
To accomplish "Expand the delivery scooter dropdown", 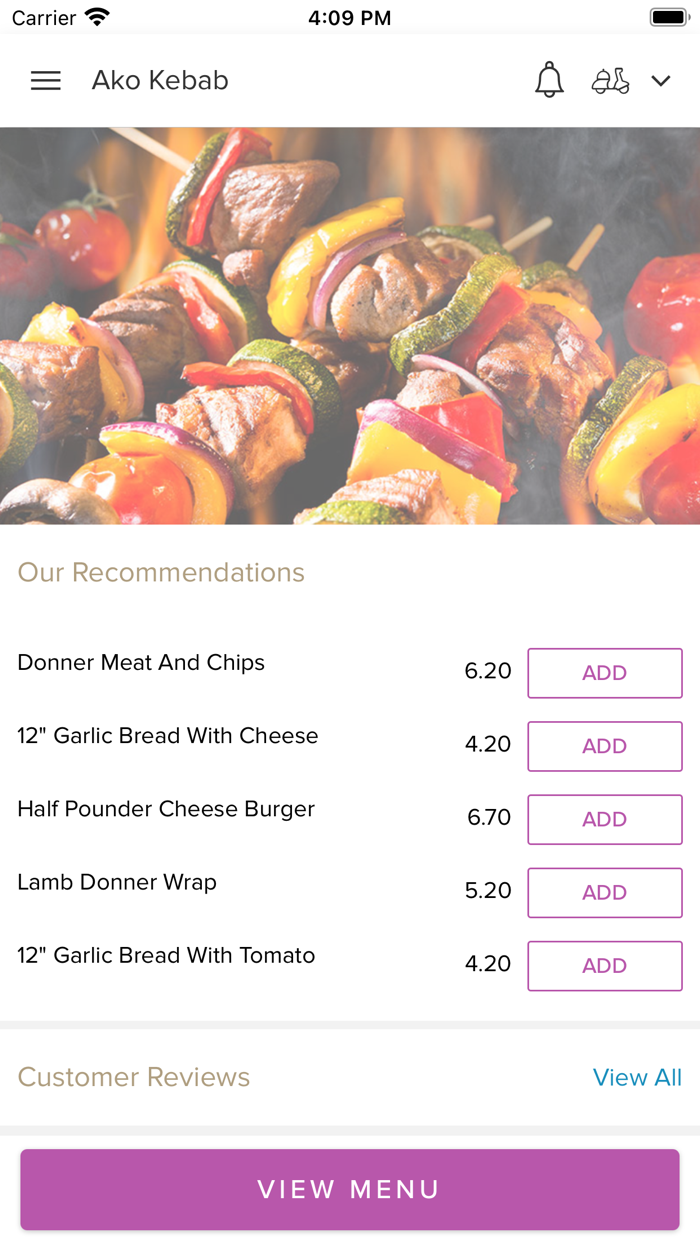I will click(661, 81).
